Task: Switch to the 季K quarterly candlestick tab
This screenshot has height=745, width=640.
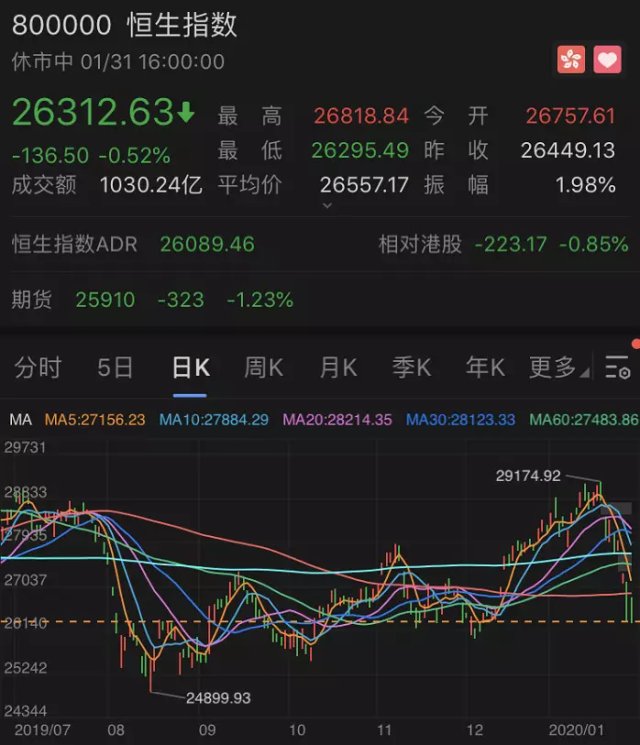Action: tap(411, 368)
